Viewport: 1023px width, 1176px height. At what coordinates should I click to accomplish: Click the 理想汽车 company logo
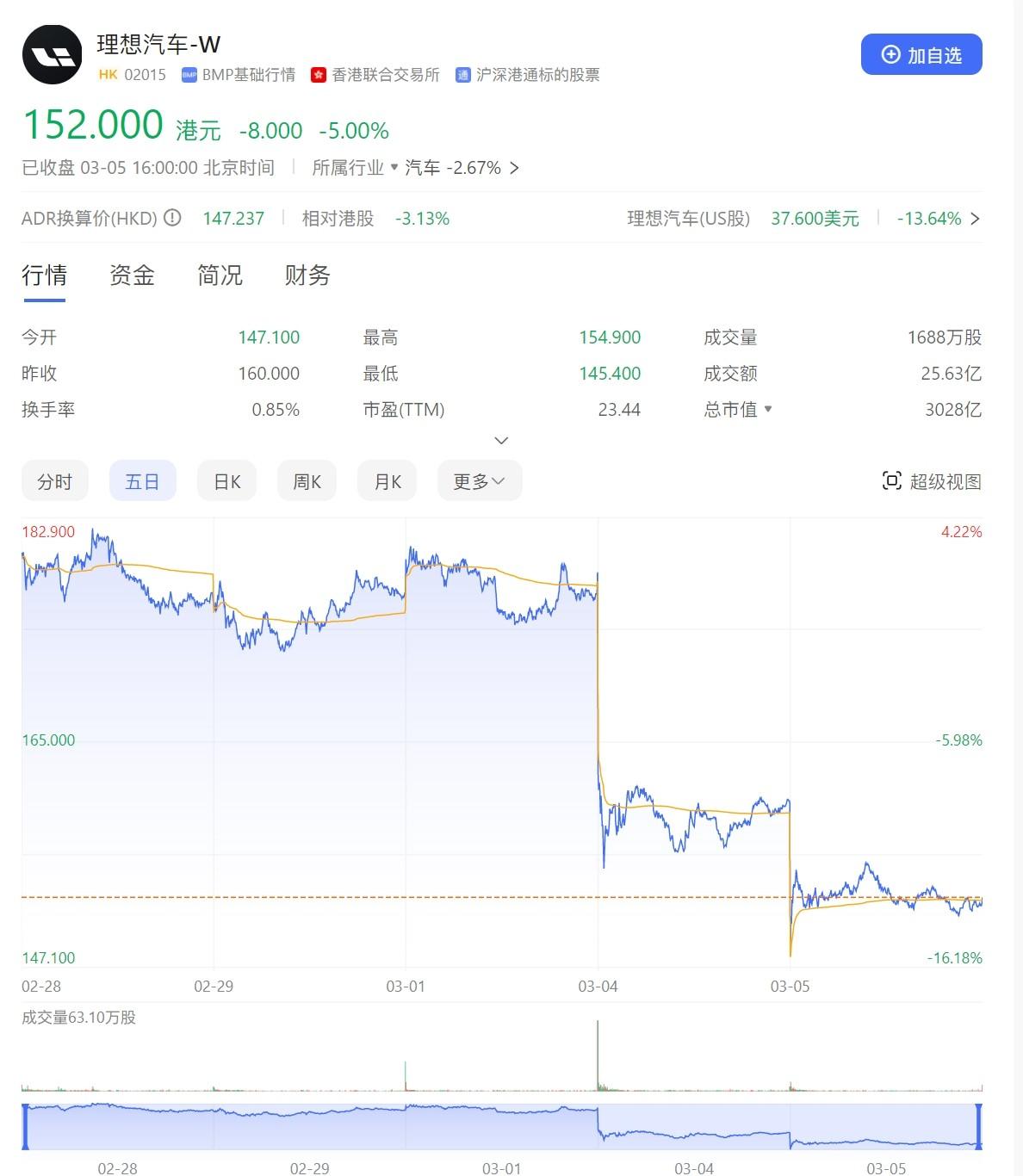tap(52, 53)
